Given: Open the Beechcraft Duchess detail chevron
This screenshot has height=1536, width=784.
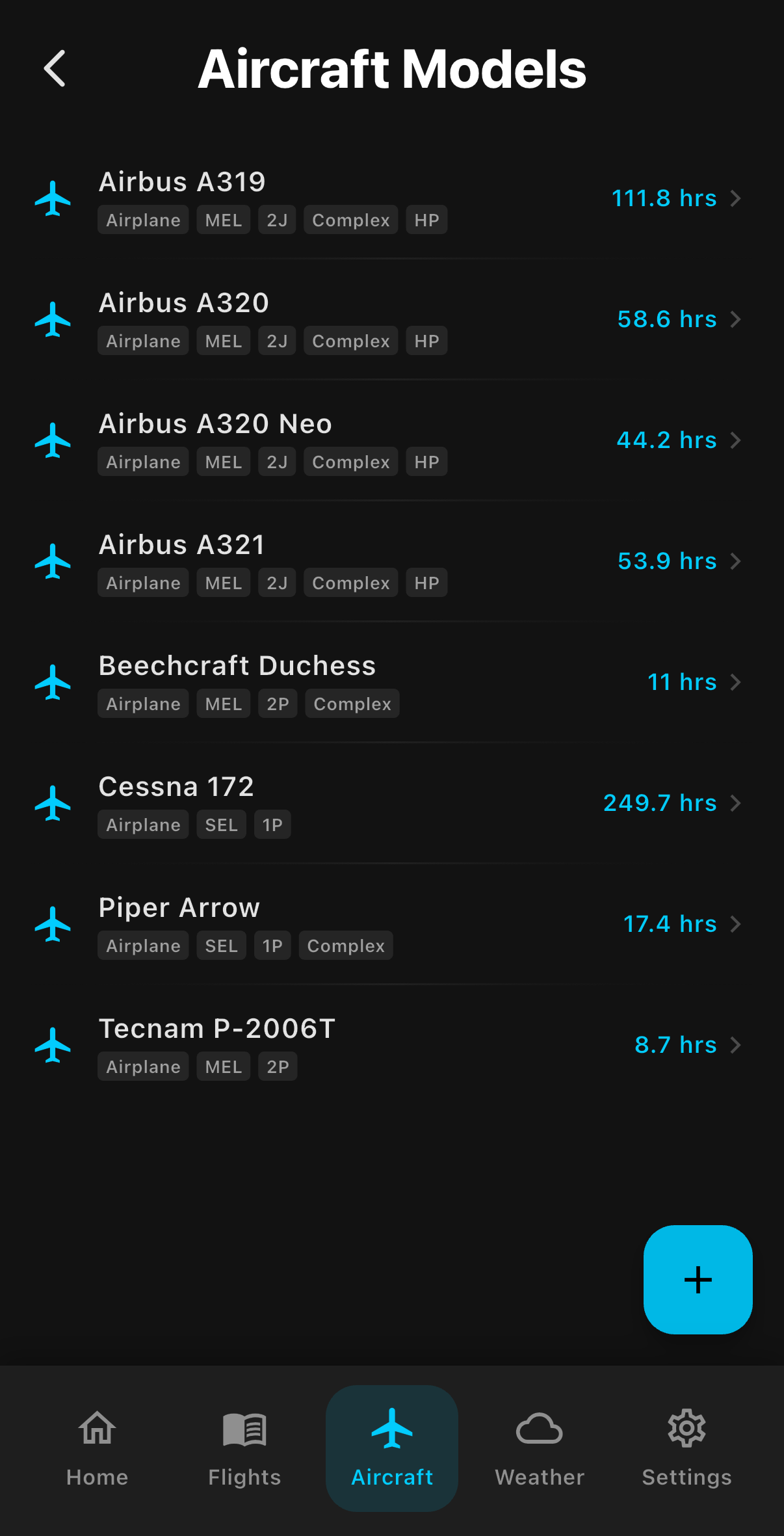Looking at the screenshot, I should tap(736, 682).
